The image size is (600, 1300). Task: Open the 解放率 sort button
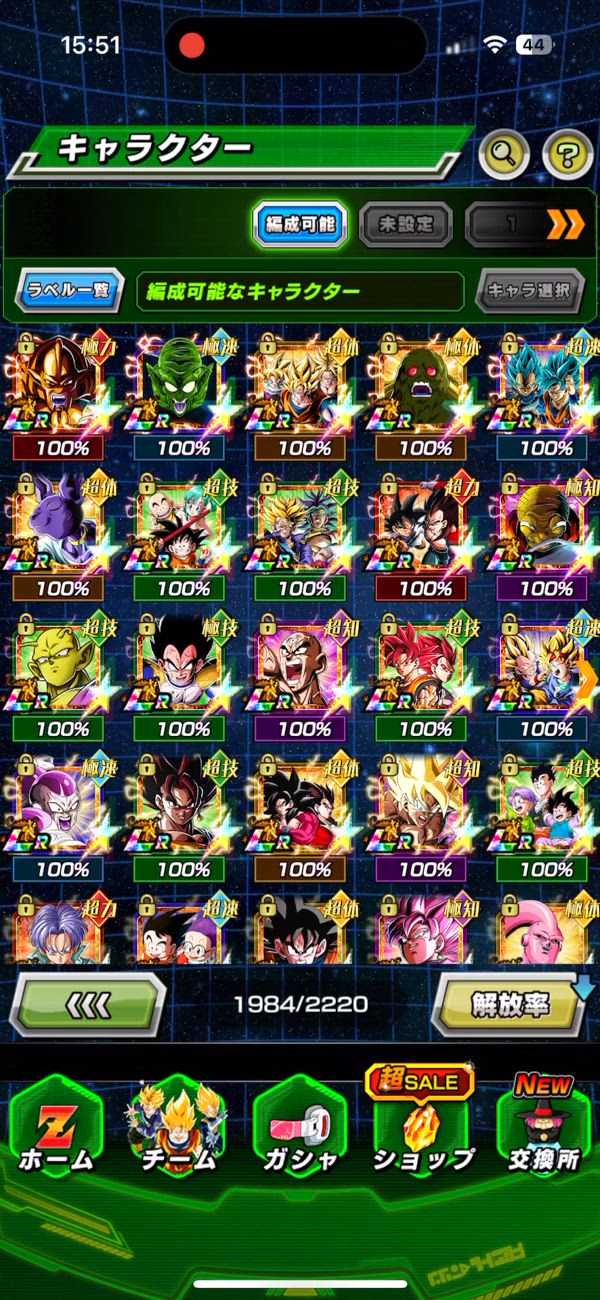(510, 1003)
